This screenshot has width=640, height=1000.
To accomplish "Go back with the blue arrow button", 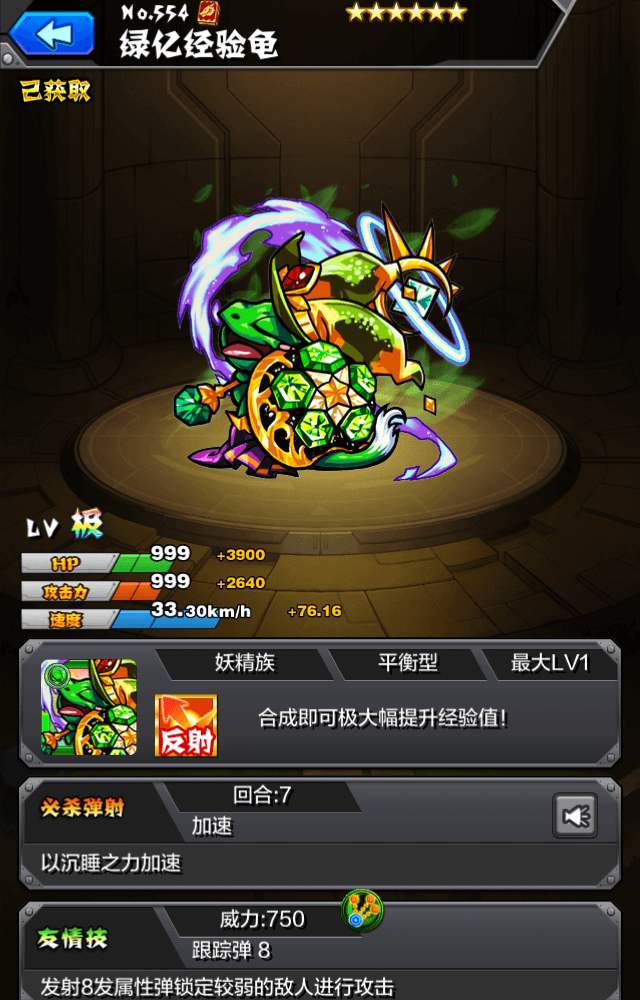I will point(51,33).
